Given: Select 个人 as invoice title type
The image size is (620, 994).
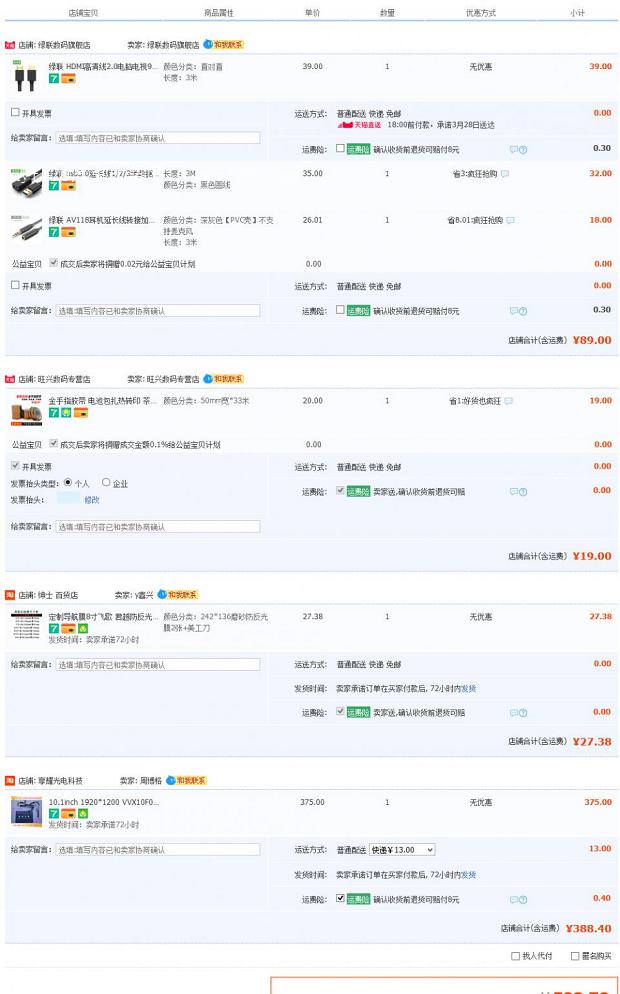Looking at the screenshot, I should 68,482.
